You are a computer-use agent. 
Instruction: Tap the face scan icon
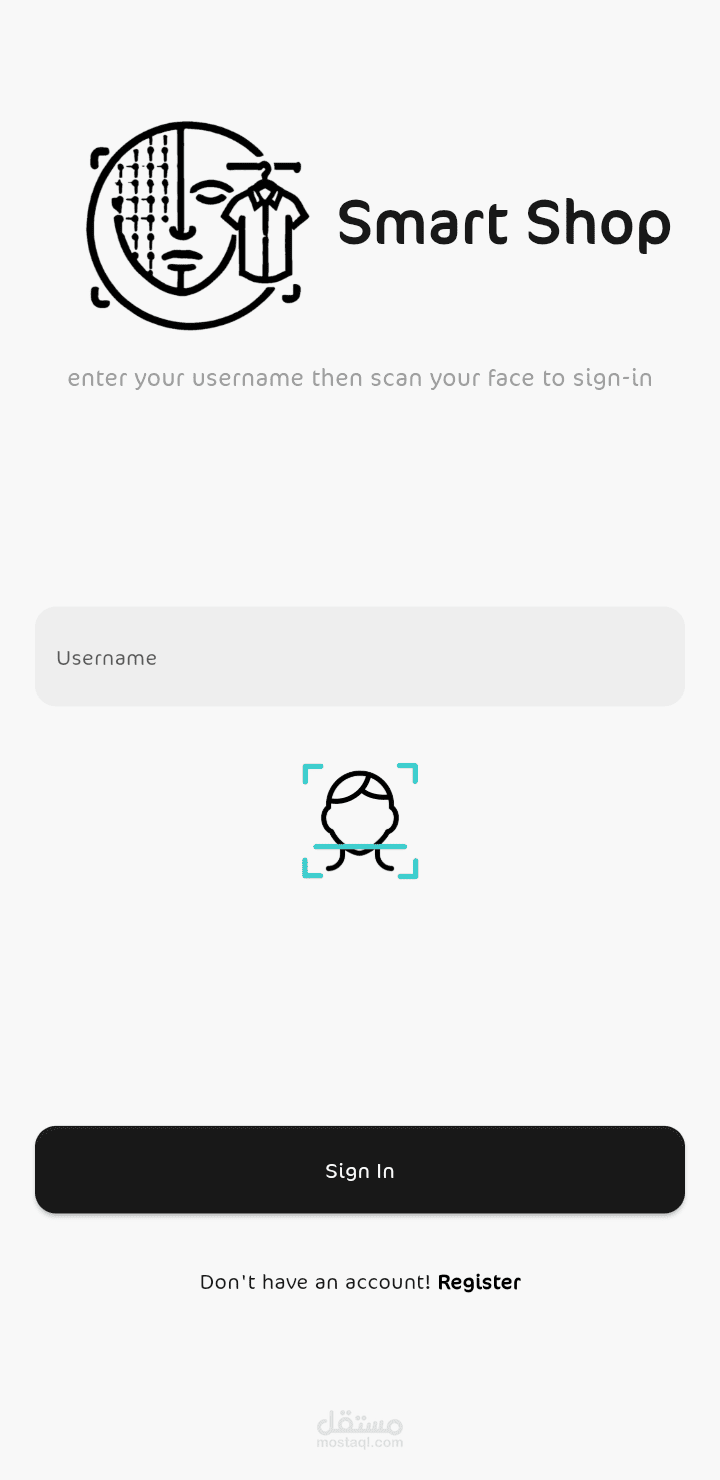coord(360,821)
